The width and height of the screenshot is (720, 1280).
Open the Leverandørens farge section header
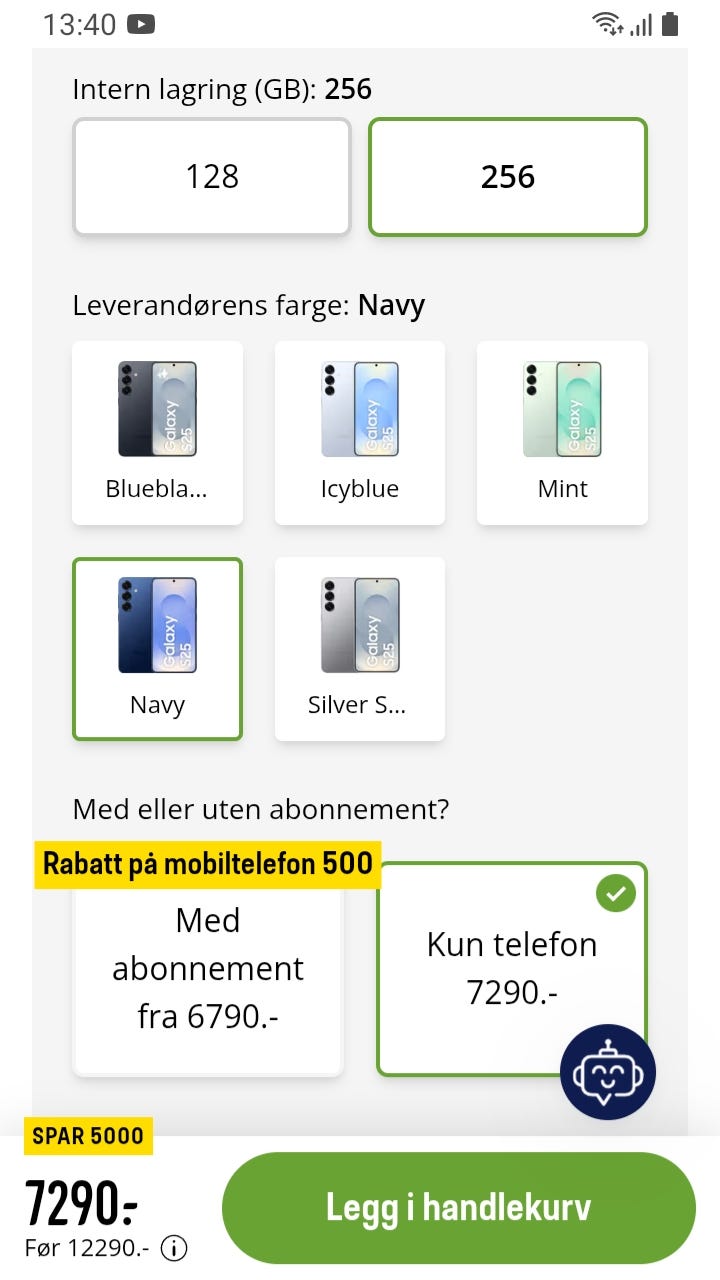248,305
